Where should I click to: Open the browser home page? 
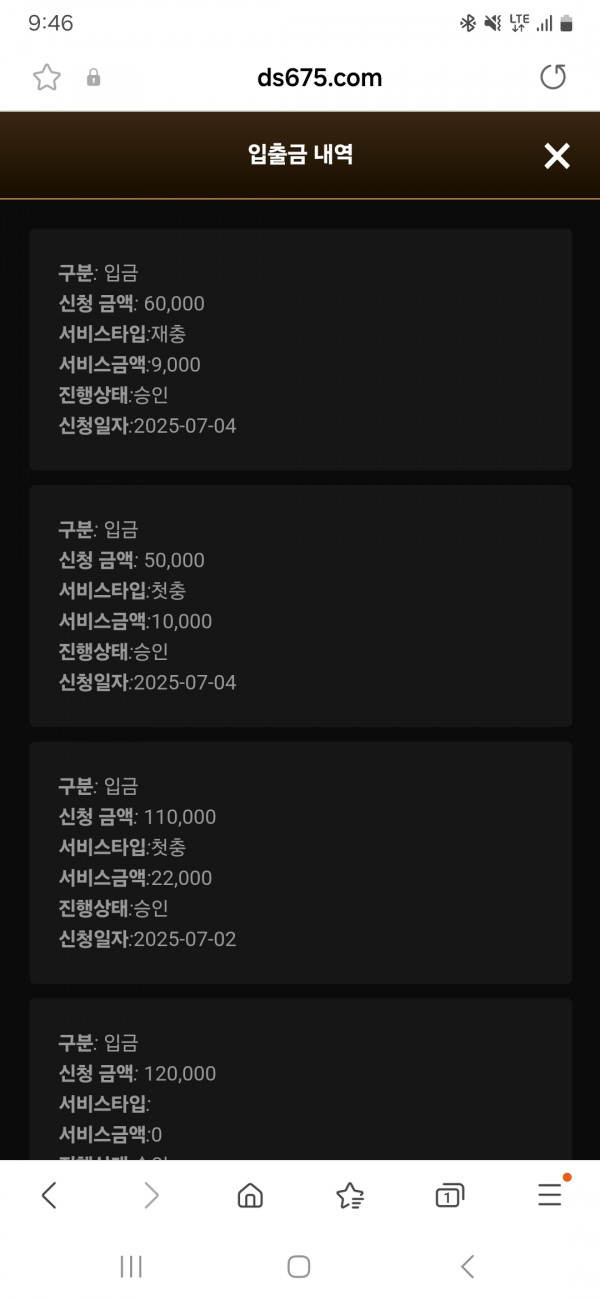click(x=250, y=1195)
